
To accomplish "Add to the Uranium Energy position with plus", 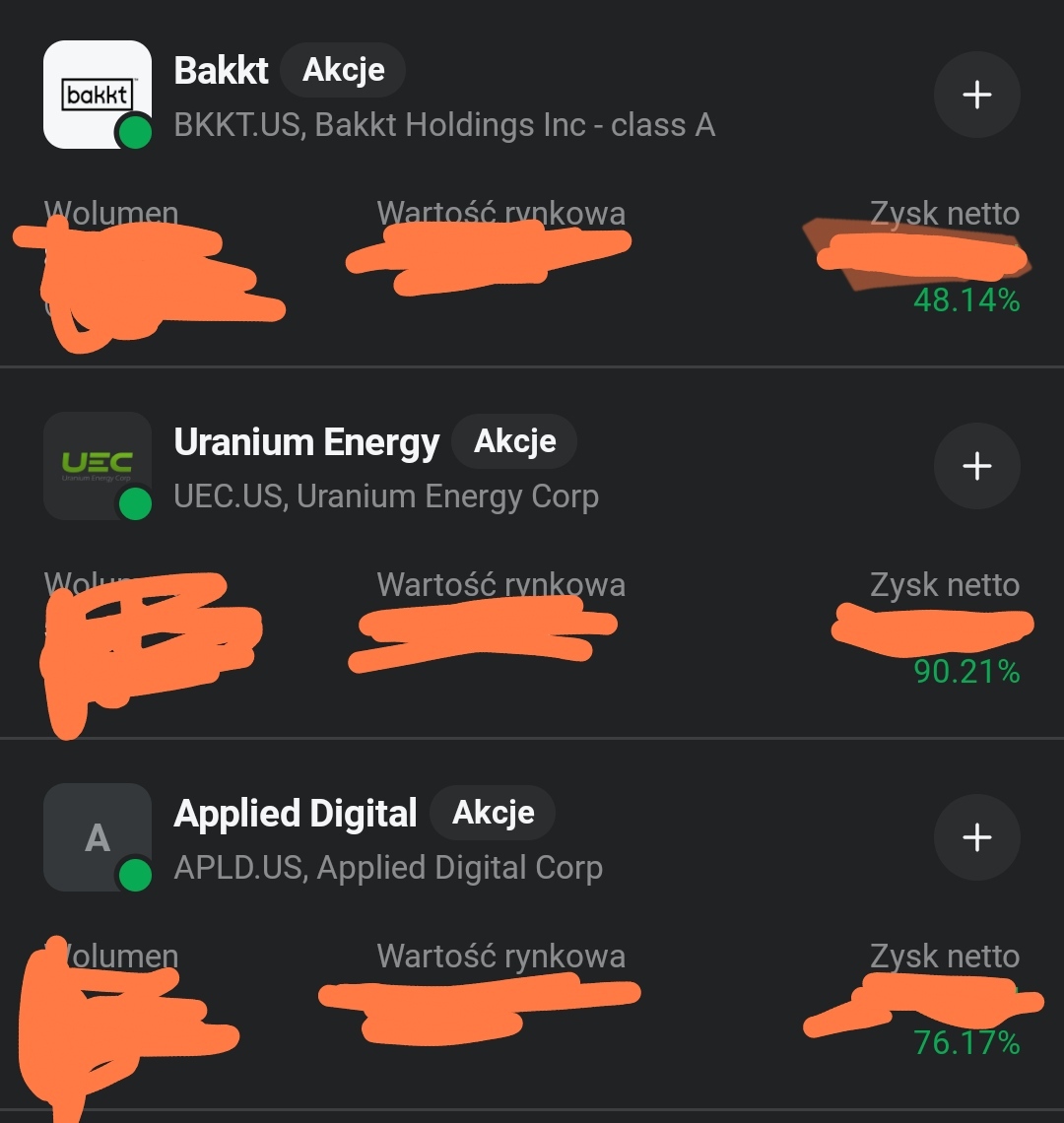I will coord(976,466).
